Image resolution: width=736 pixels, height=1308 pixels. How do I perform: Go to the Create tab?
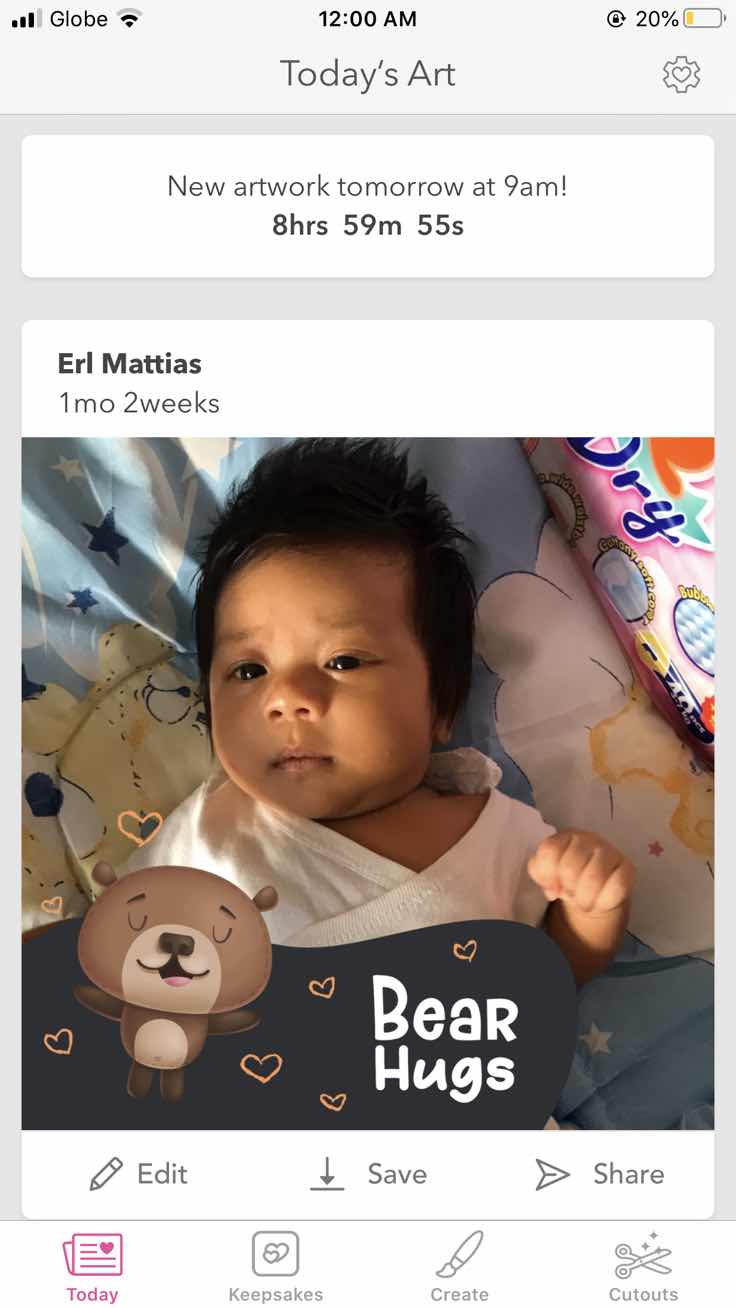[x=459, y=1266]
